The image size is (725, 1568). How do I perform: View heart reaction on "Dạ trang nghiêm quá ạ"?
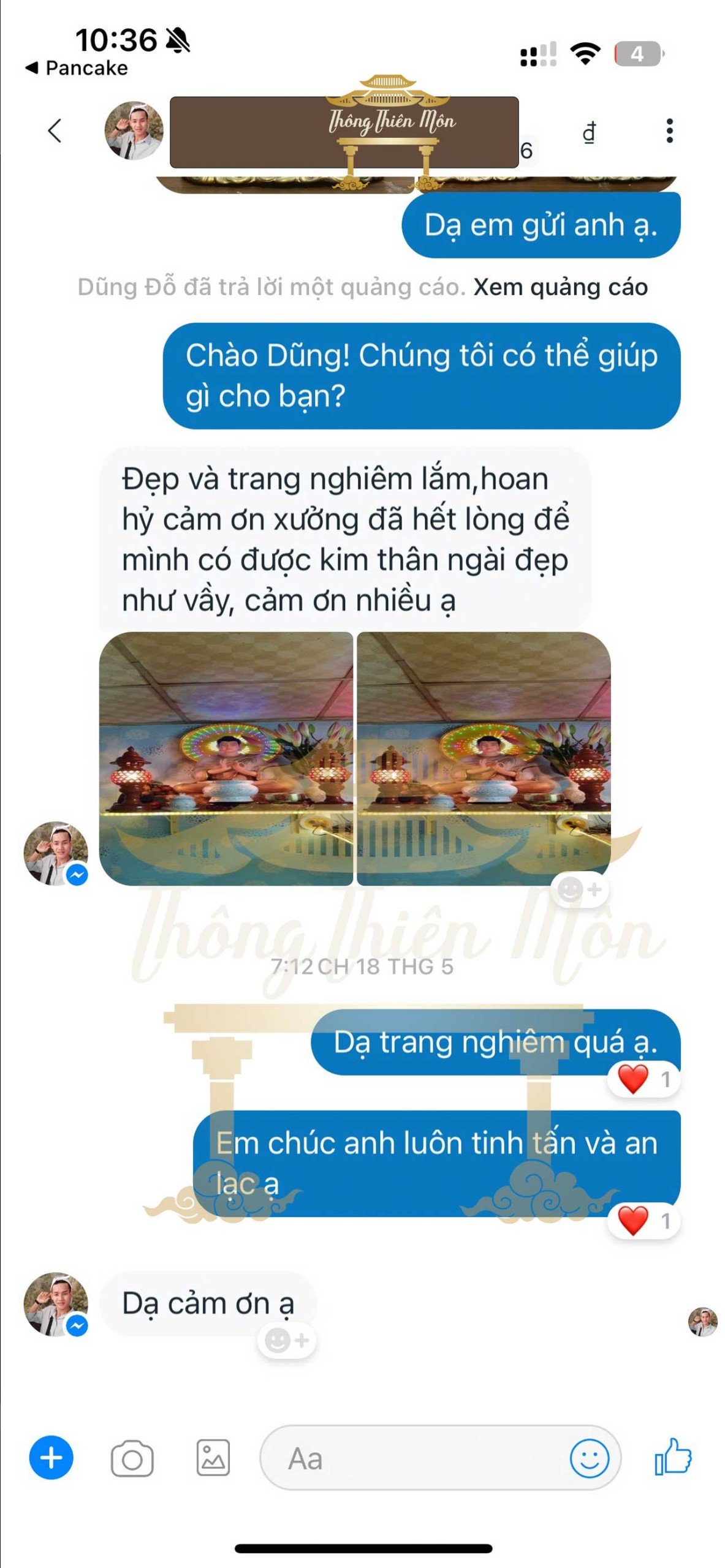643,1079
